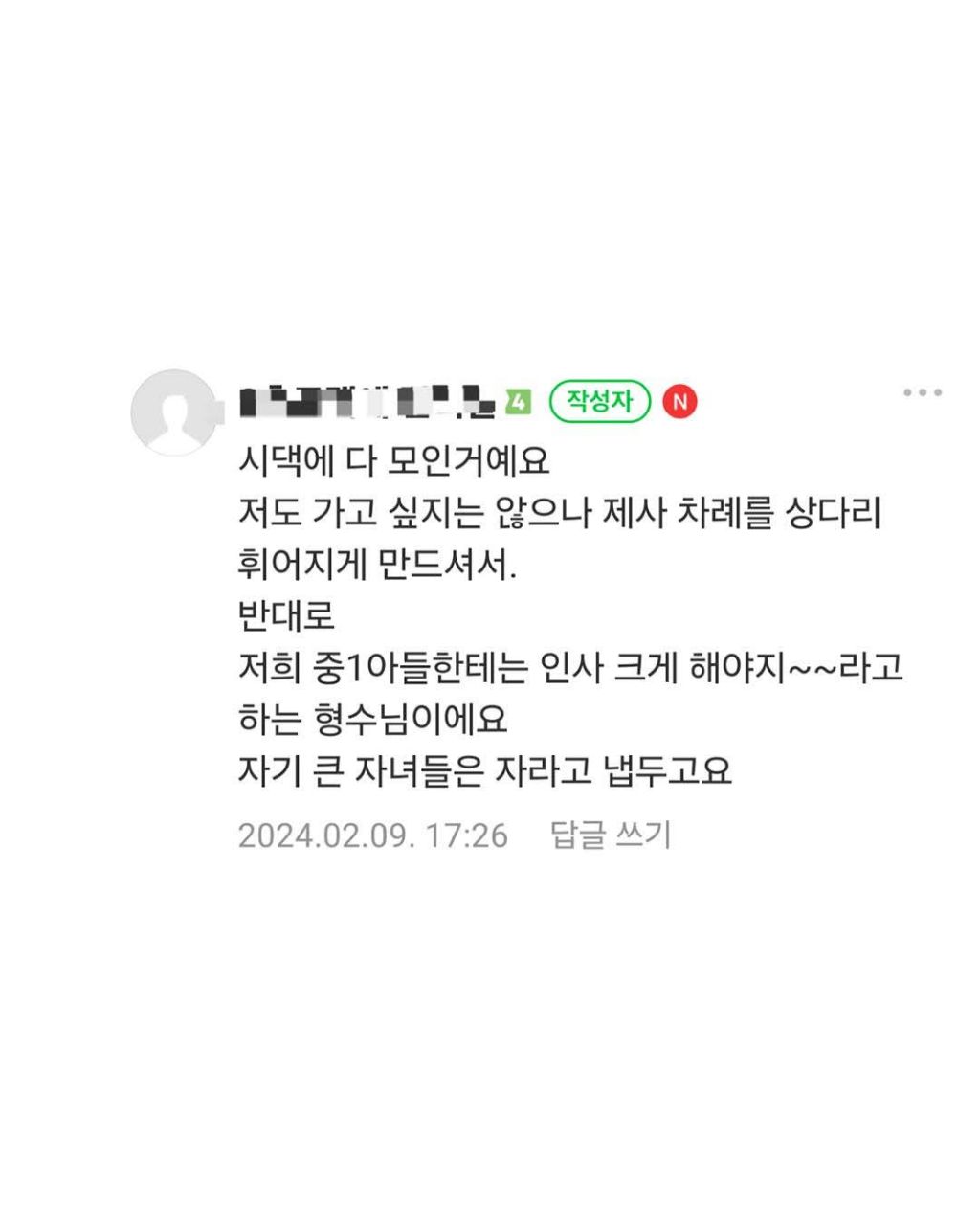Open the commenter's profile picture
The width and height of the screenshot is (980, 1225).
point(174,412)
